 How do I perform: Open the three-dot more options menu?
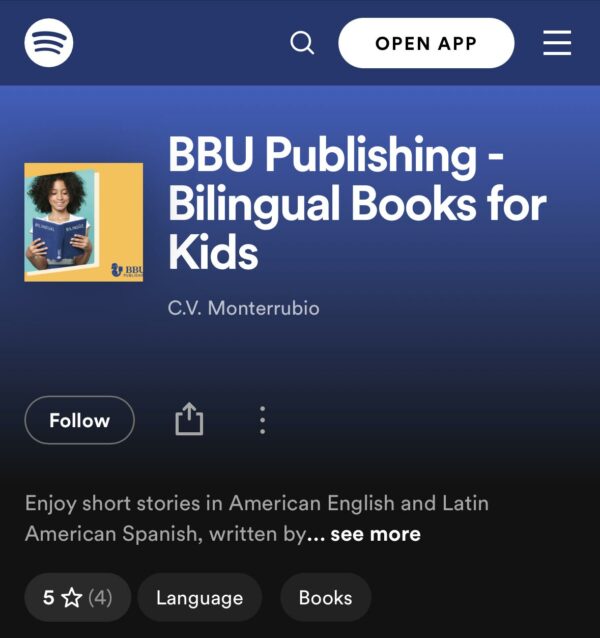click(262, 420)
